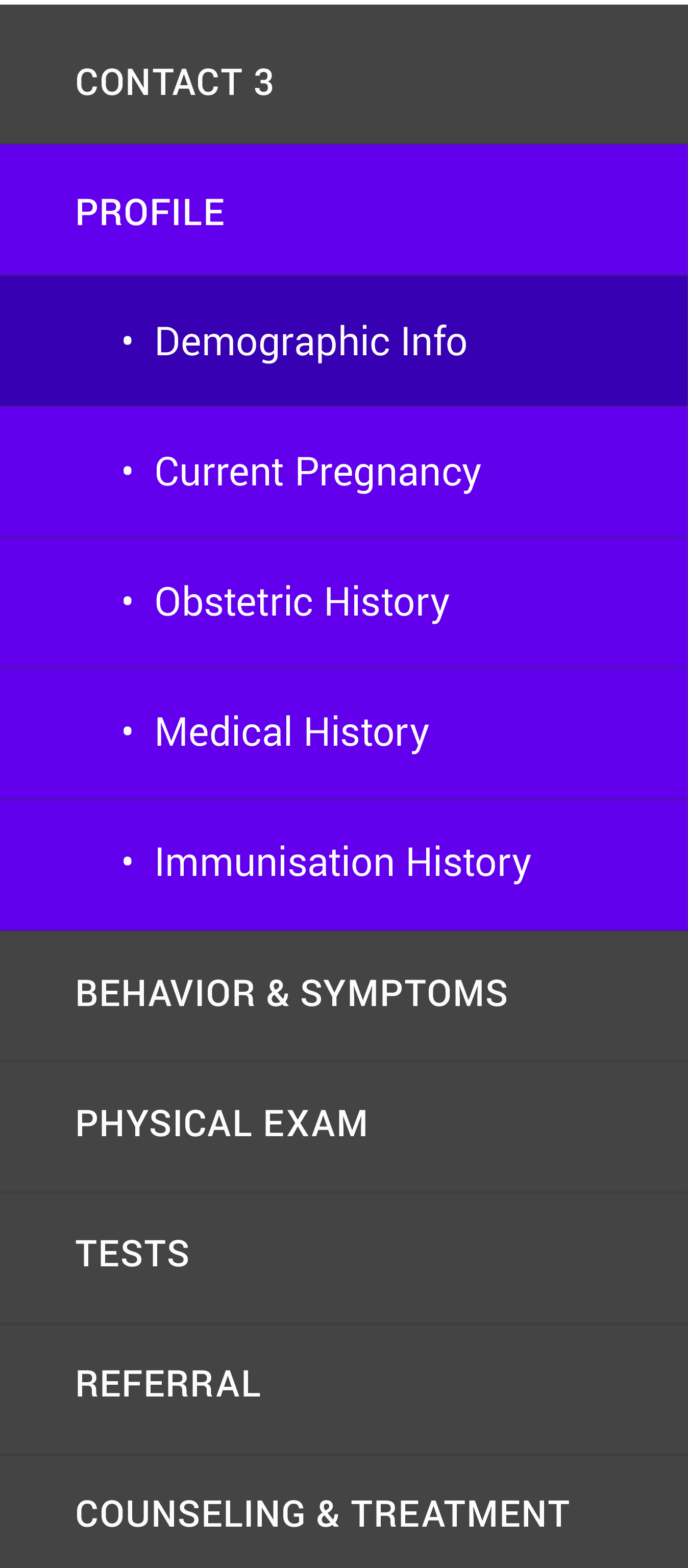Open the TESTS section
Viewport: 688px width, 1568px height.
(132, 1254)
